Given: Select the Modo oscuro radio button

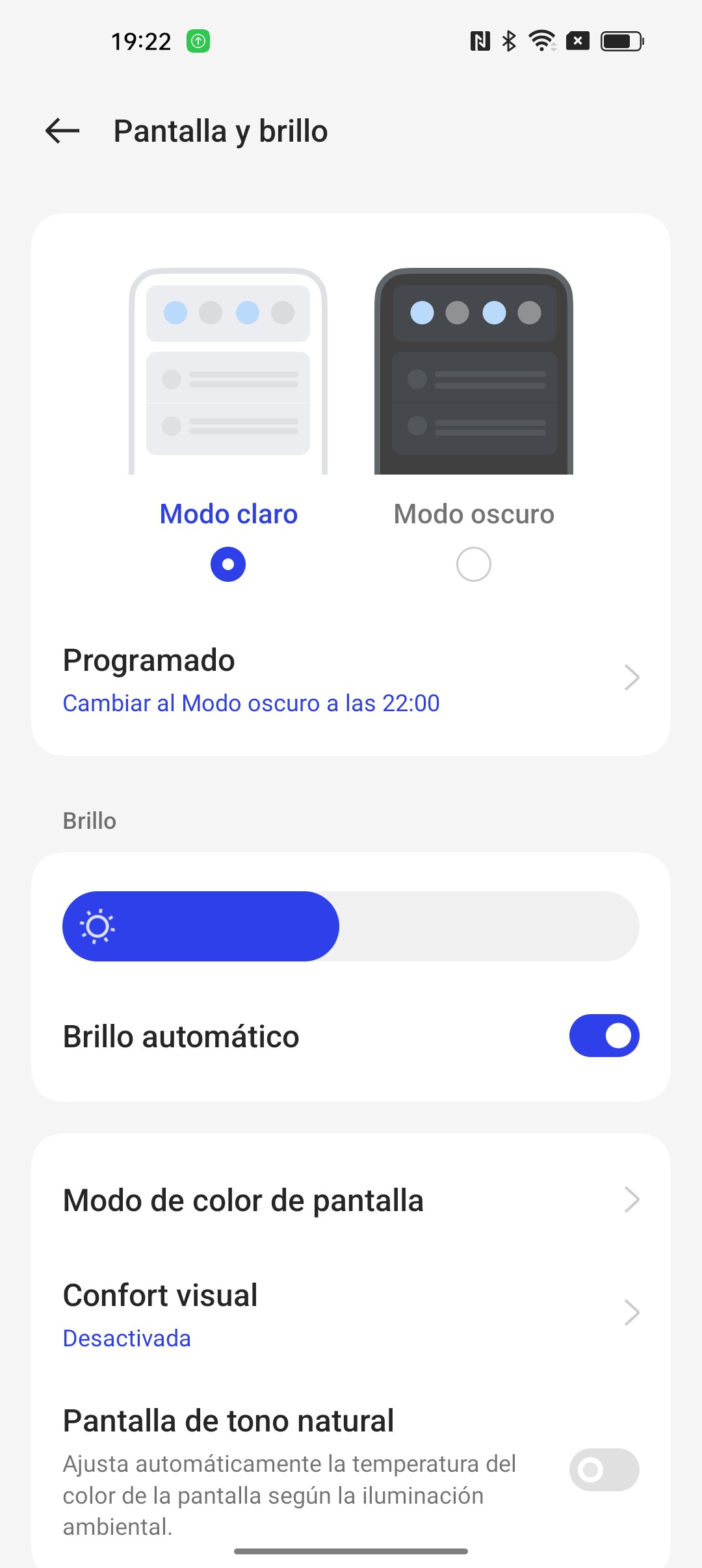Looking at the screenshot, I should [474, 564].
